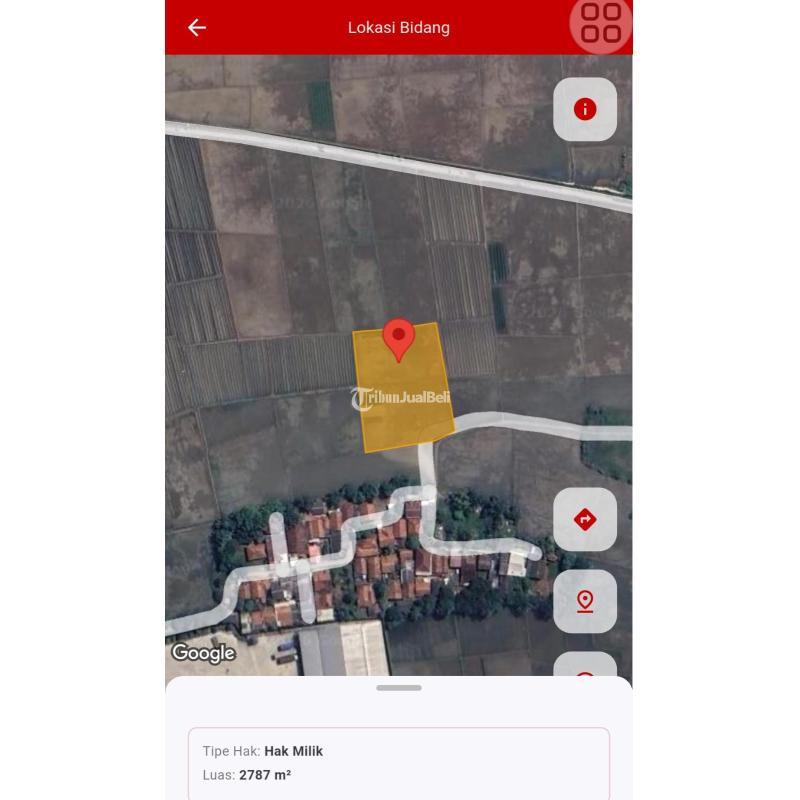Tap the location pin button
800x800 pixels.
click(x=585, y=601)
